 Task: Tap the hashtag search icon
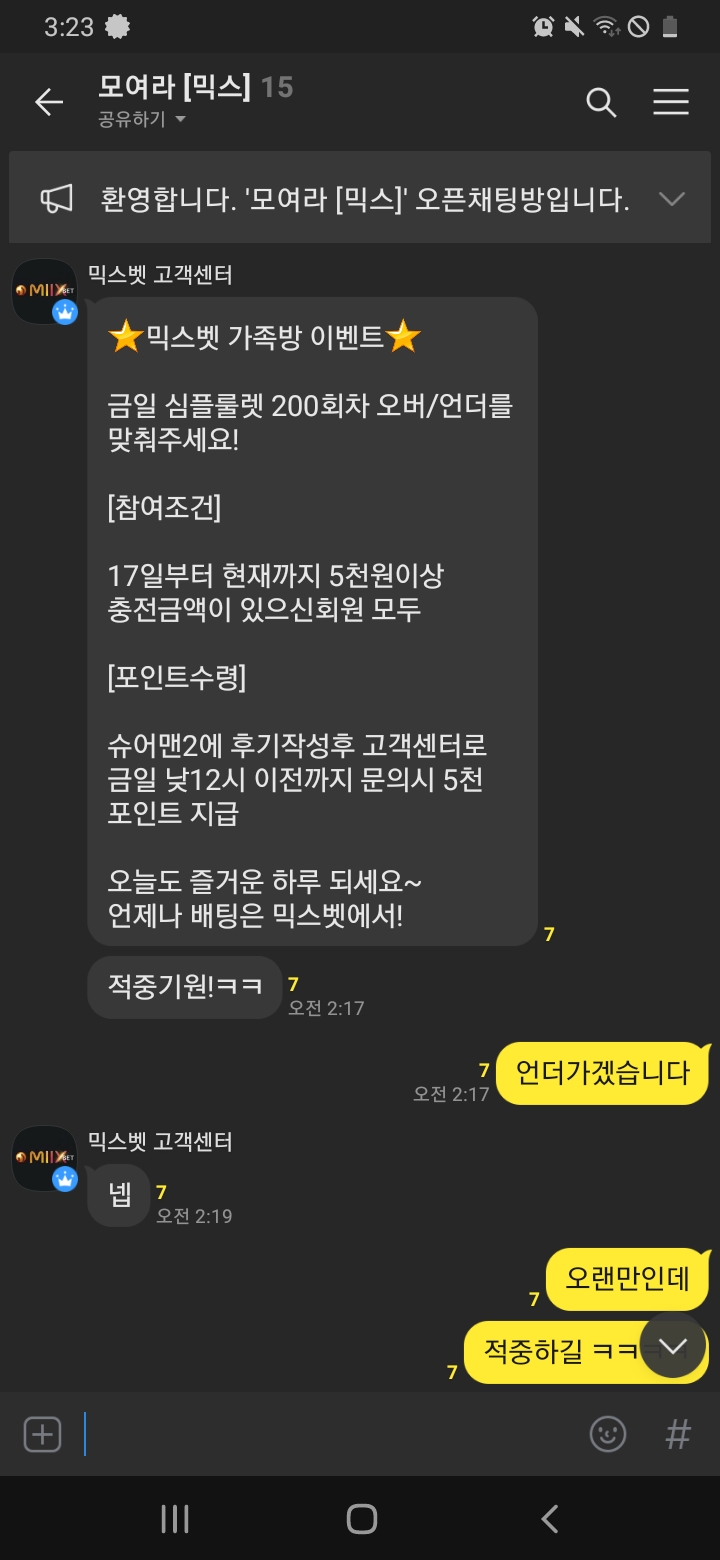(x=678, y=1435)
